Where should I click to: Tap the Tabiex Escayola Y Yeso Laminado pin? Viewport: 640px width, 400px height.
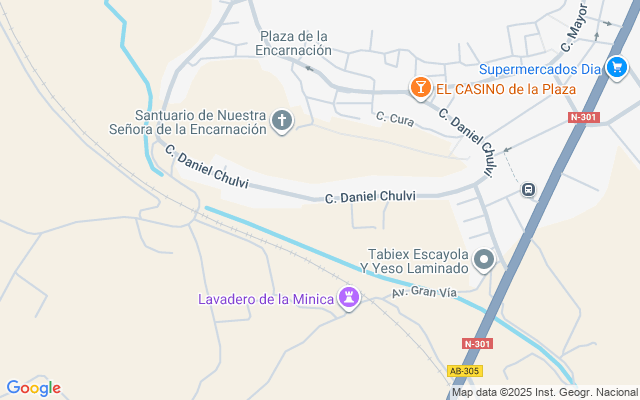(x=484, y=260)
